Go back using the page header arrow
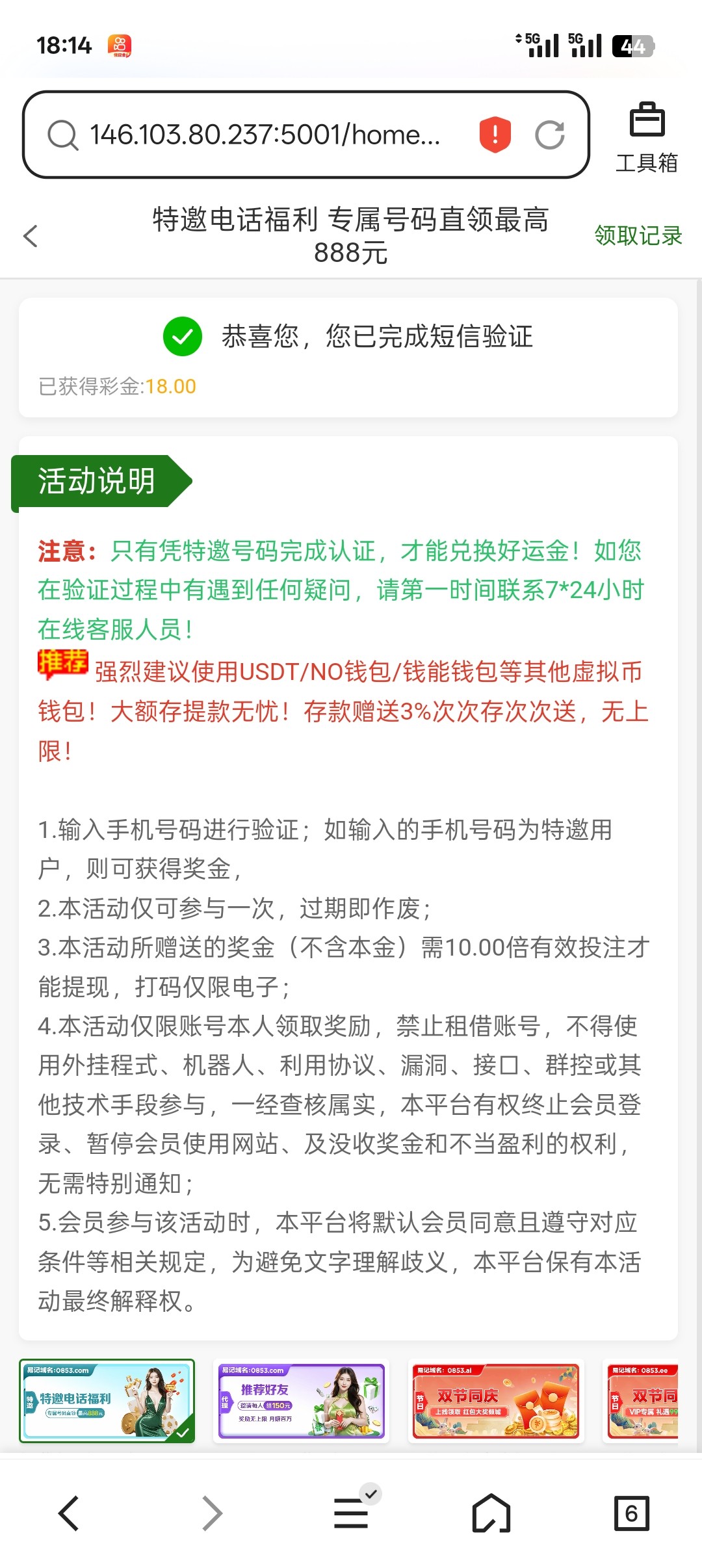702x1568 pixels. [x=31, y=236]
